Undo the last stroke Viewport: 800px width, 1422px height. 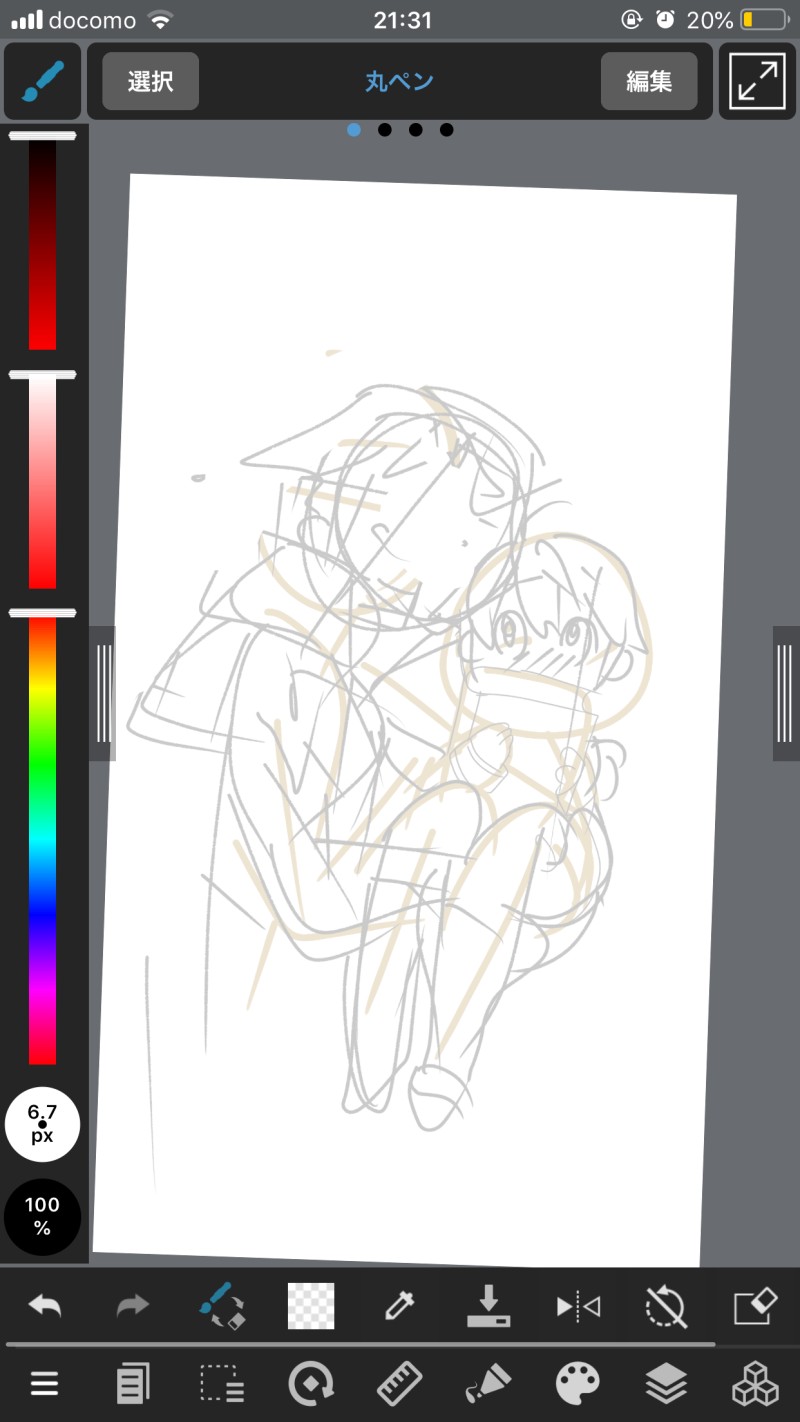tap(45, 1306)
